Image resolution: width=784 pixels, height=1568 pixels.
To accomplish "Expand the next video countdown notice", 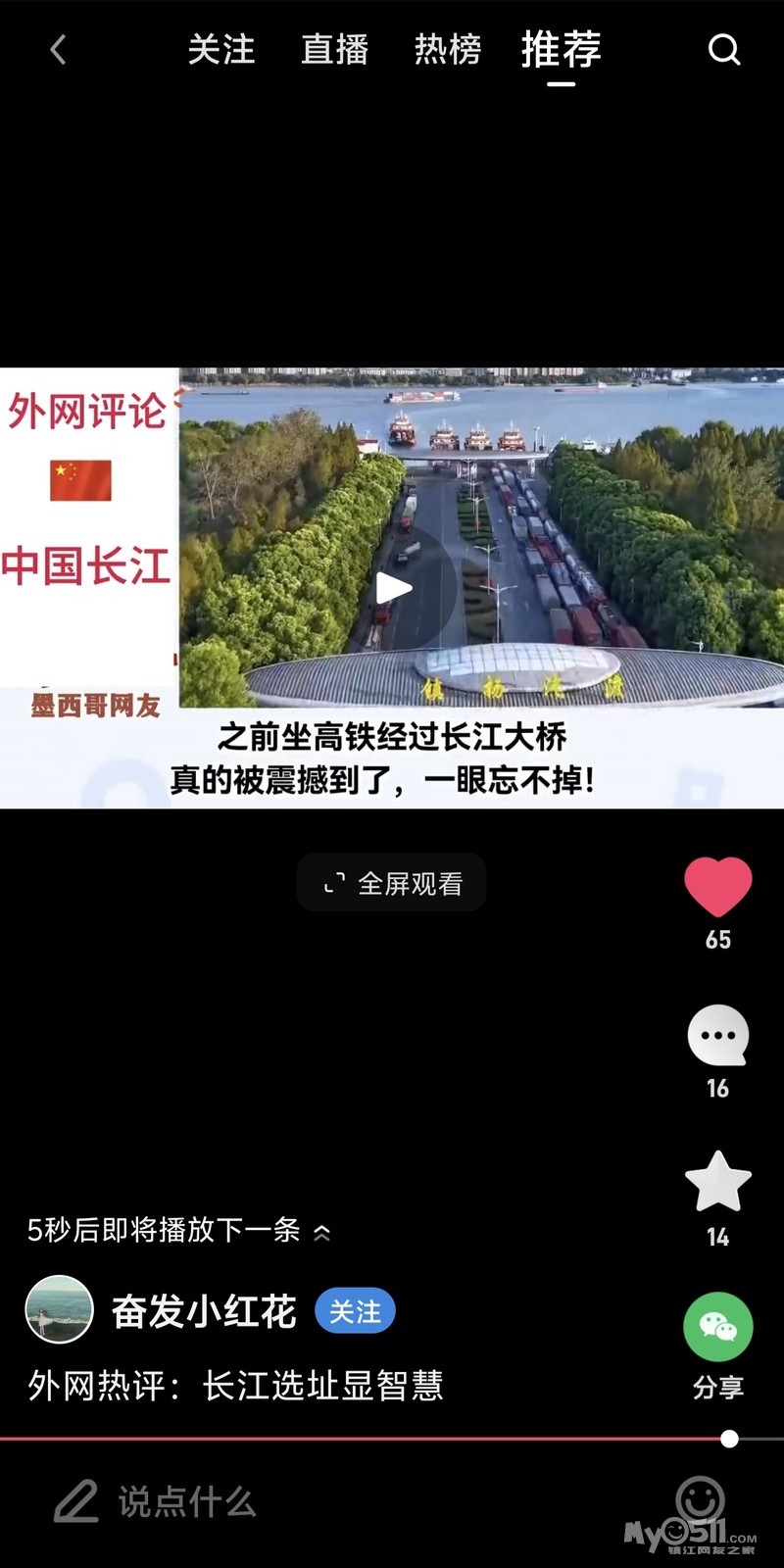I will pyautogui.click(x=178, y=1230).
